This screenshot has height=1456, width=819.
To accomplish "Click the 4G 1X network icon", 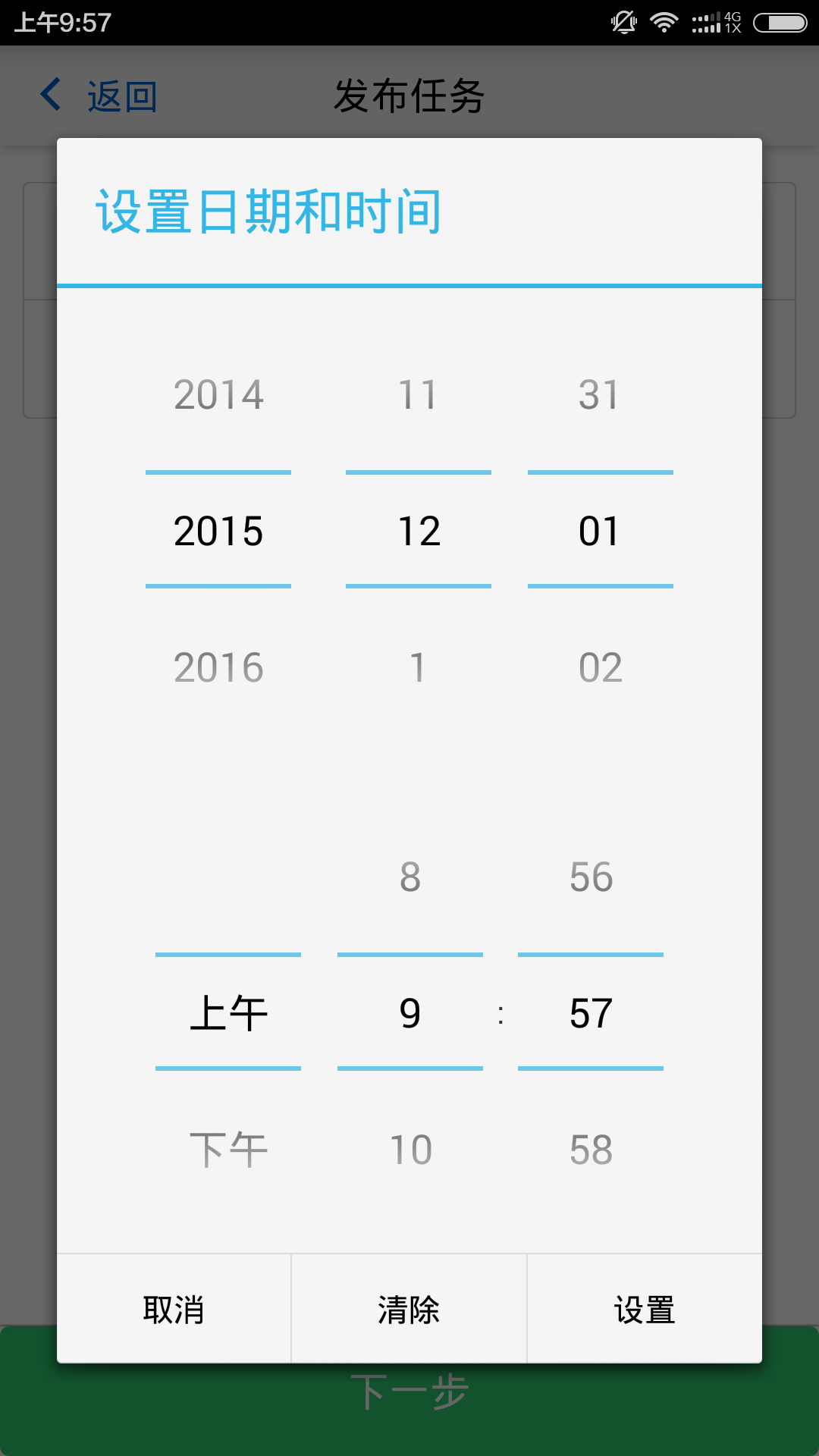I will (731, 22).
